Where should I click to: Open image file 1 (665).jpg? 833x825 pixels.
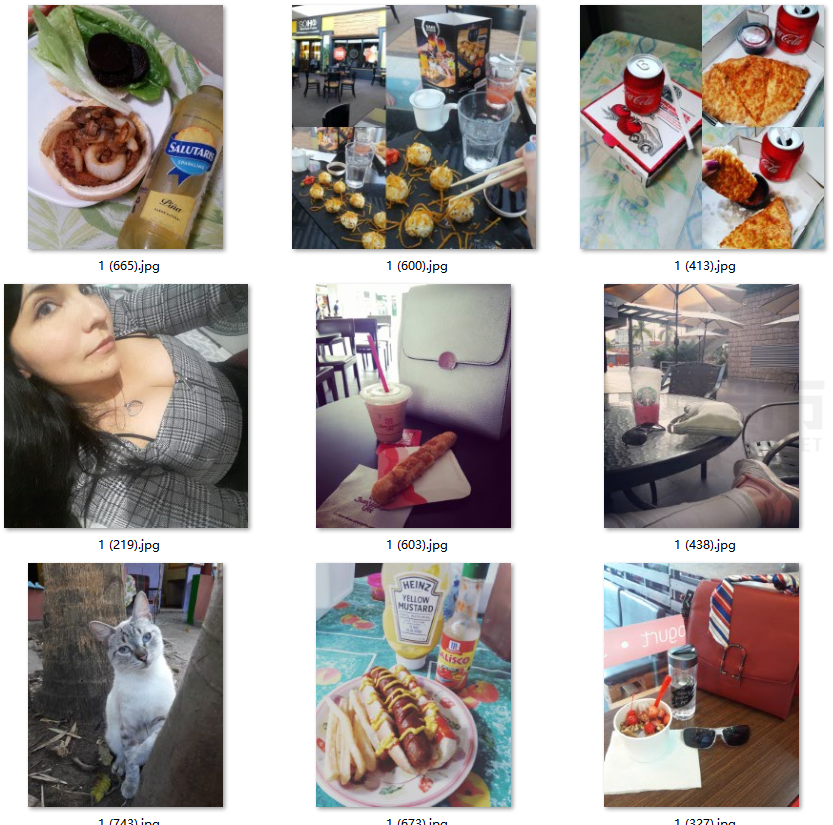click(x=125, y=127)
